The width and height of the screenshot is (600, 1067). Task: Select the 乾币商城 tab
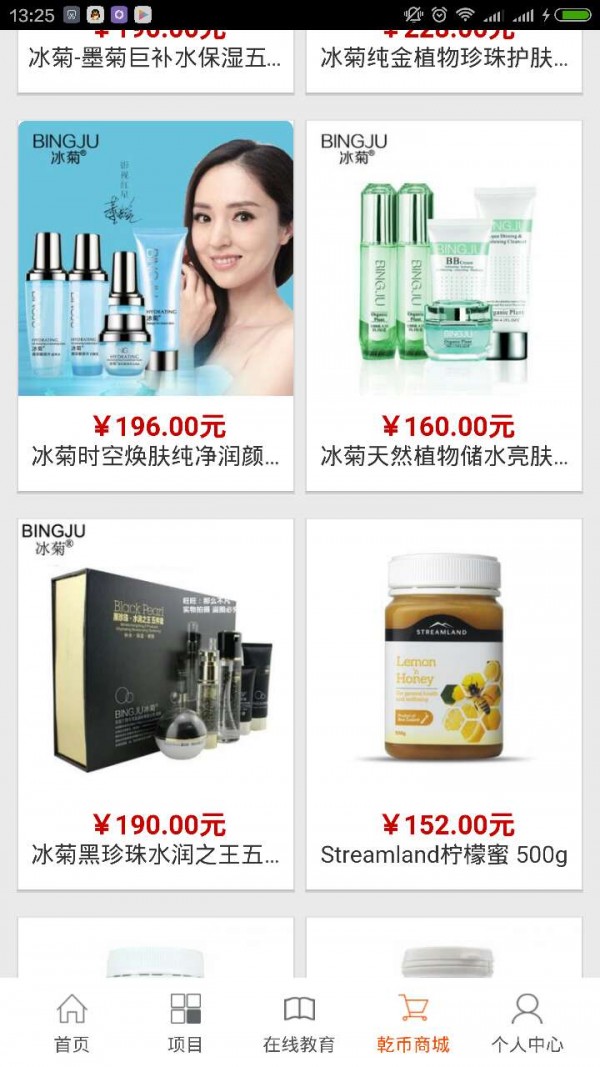tap(413, 1022)
